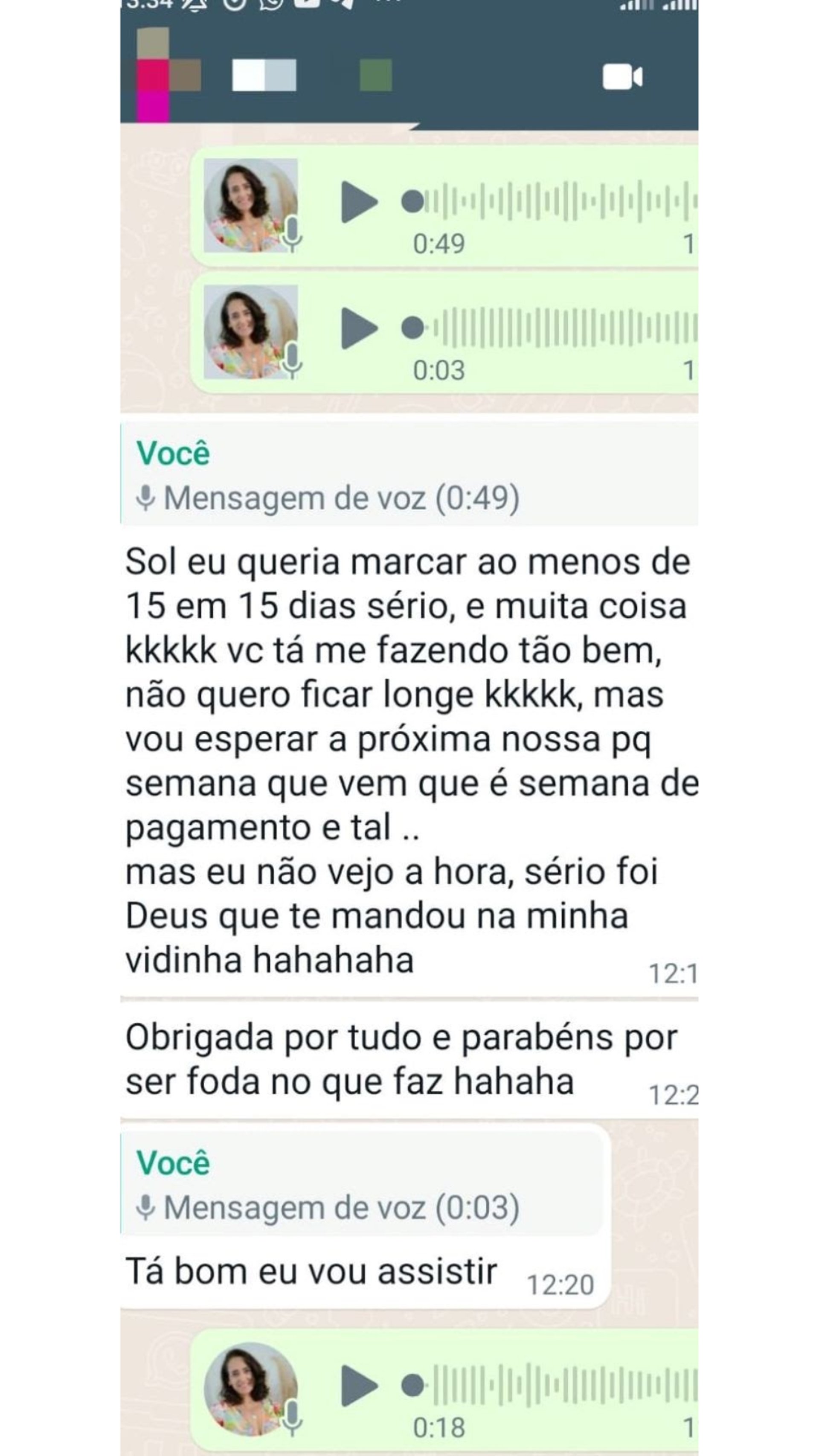Viewport: 819px width, 1456px height.
Task: Start a video call with this contact
Action: (622, 77)
